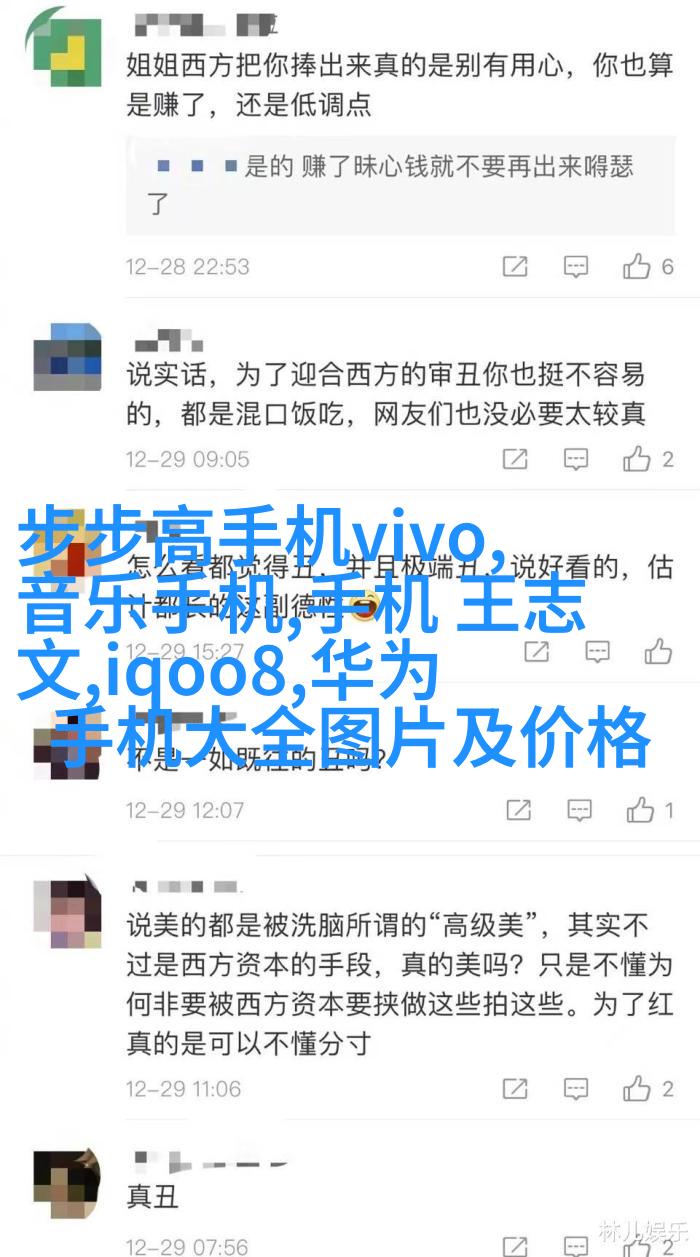The image size is (700, 1257).
Task: Reply to the comment posted 12-29 09:05
Action: (575, 459)
